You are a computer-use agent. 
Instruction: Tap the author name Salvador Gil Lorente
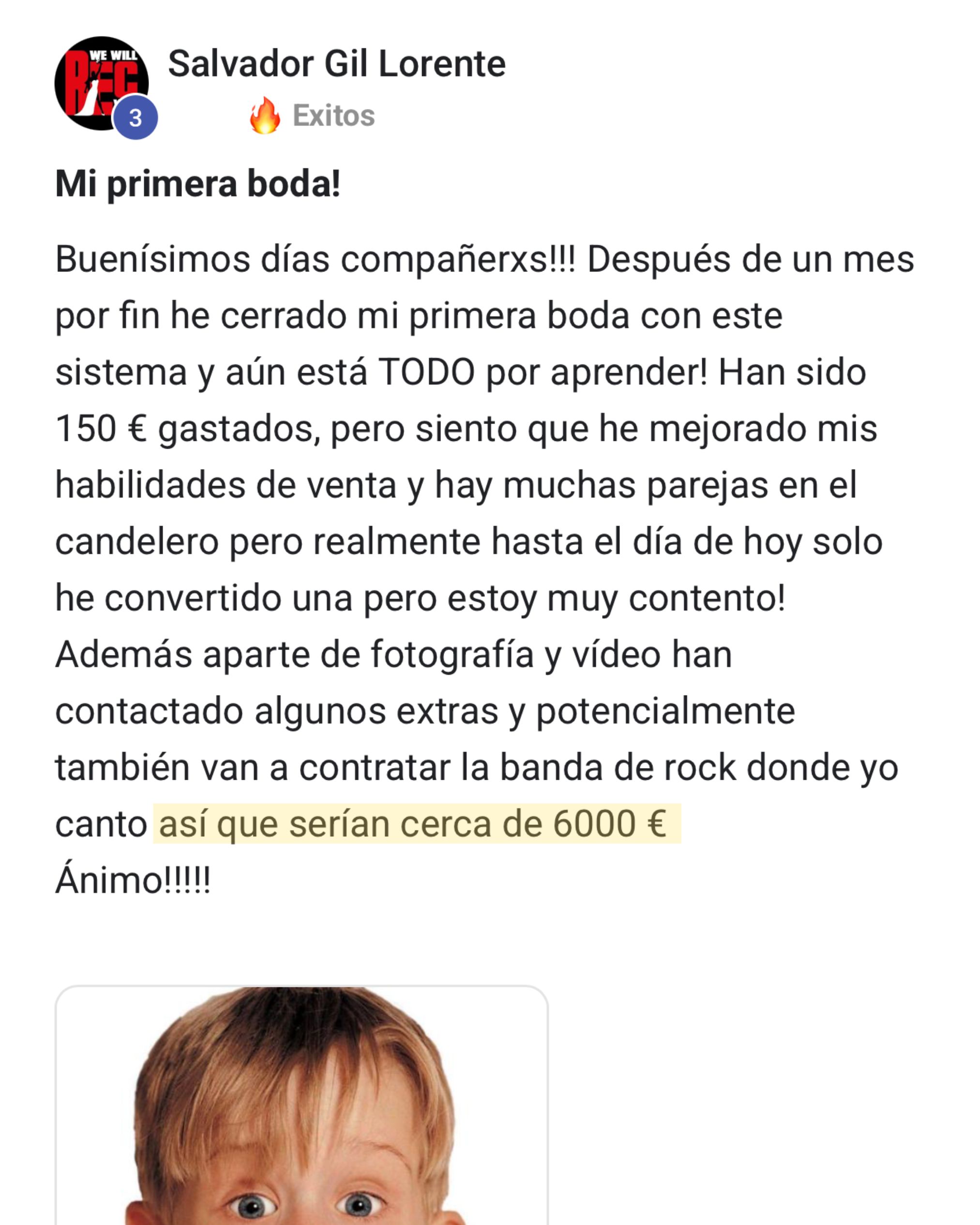pyautogui.click(x=336, y=63)
